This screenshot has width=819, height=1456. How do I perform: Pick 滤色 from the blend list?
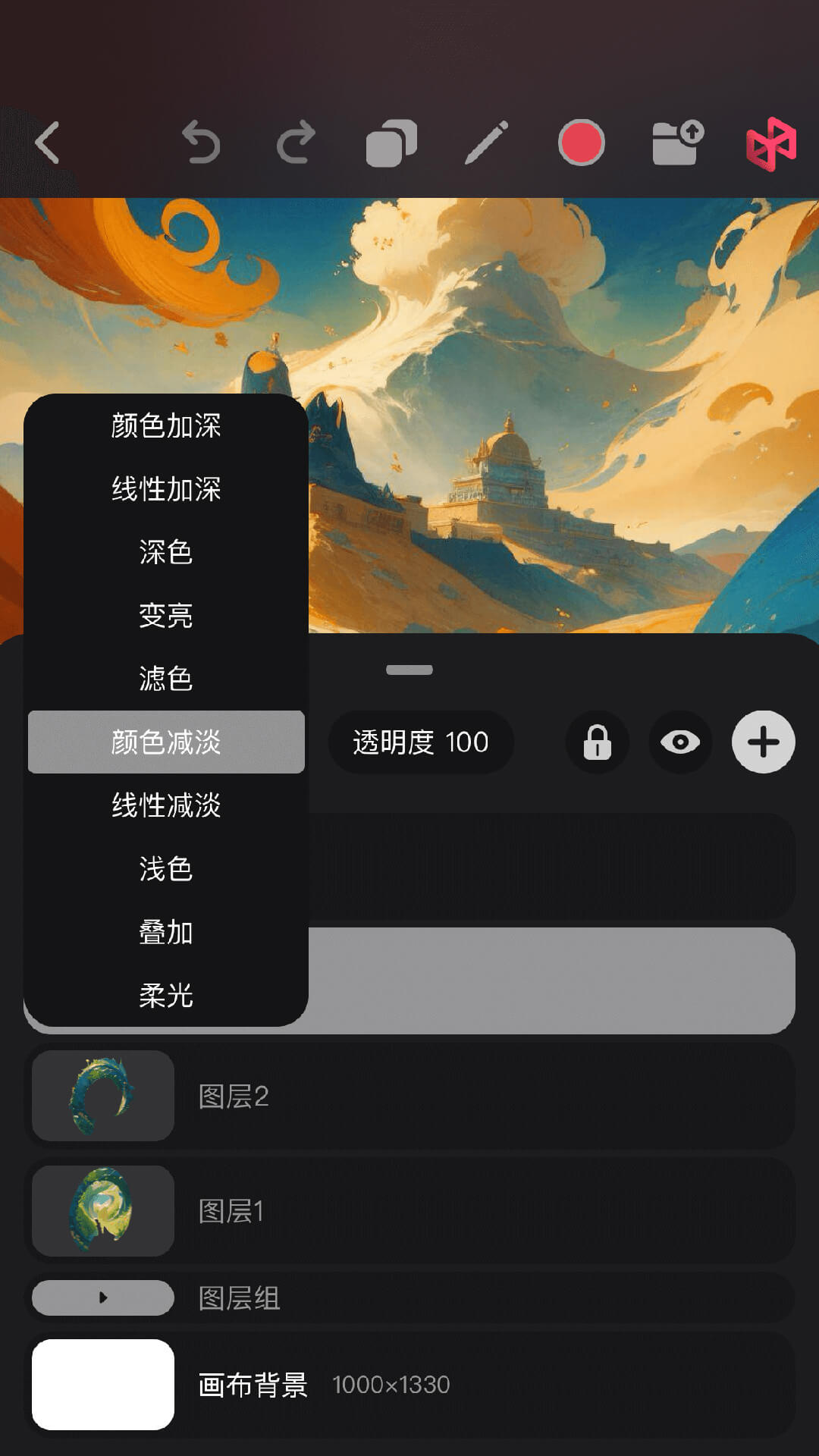point(166,679)
